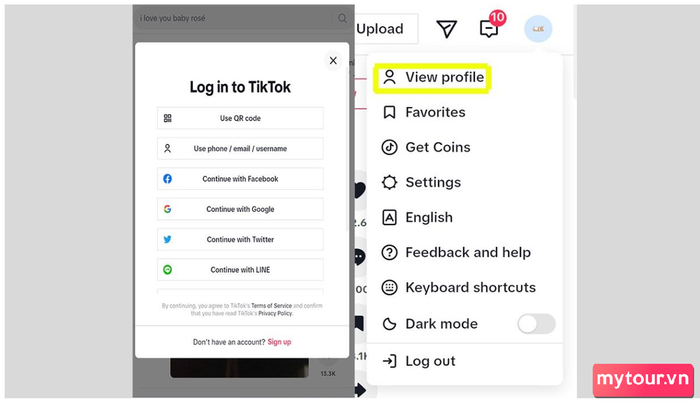Continue with Twitter
This screenshot has height=405, width=700.
tap(240, 240)
